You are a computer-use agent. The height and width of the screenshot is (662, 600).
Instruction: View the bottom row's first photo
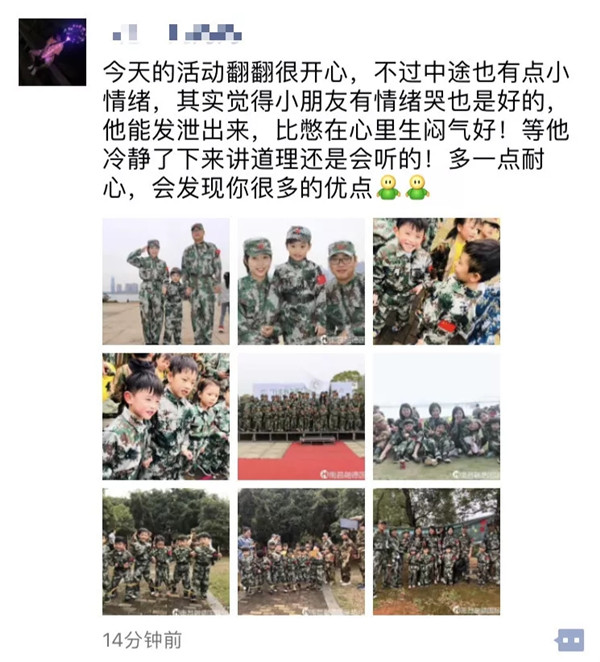165,551
